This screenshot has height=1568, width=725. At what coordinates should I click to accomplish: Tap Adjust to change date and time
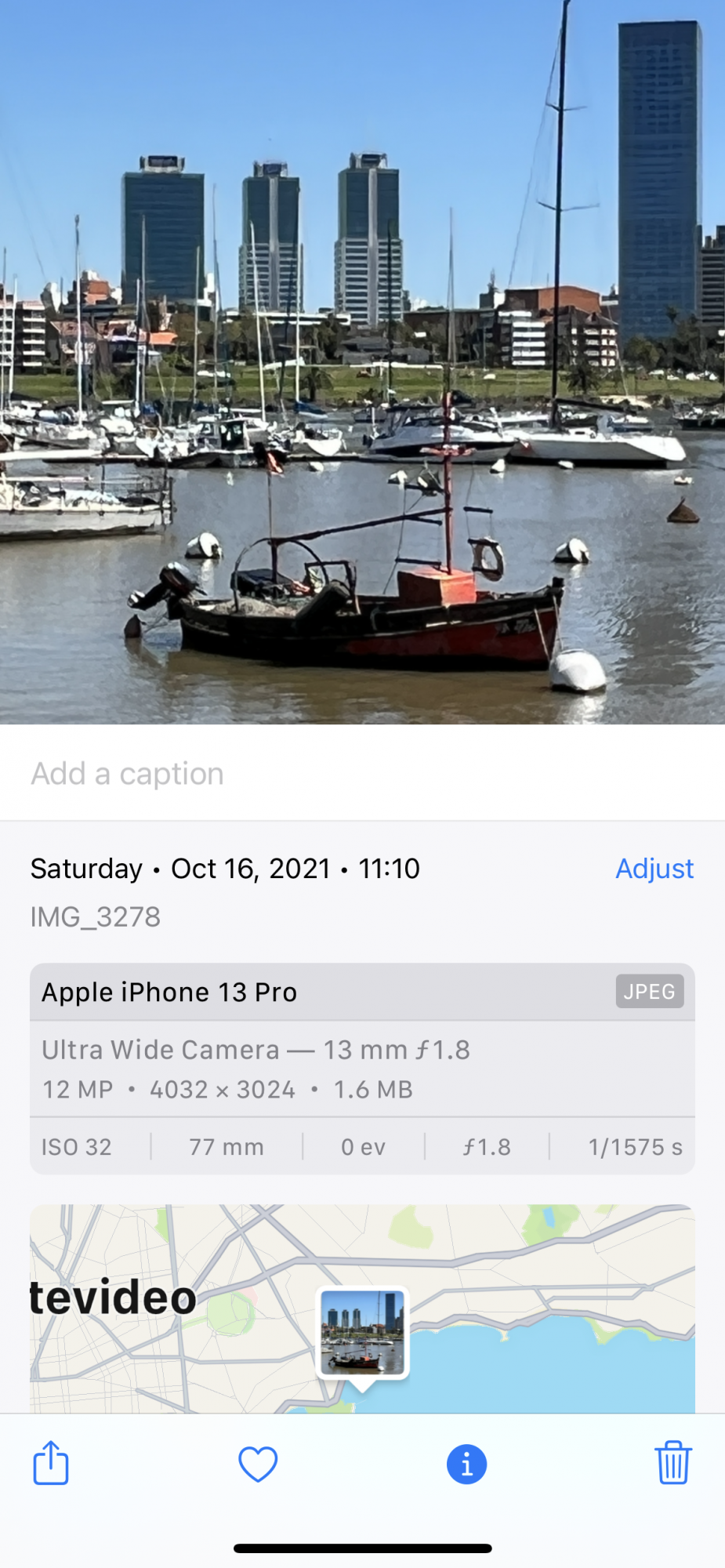[x=654, y=869]
